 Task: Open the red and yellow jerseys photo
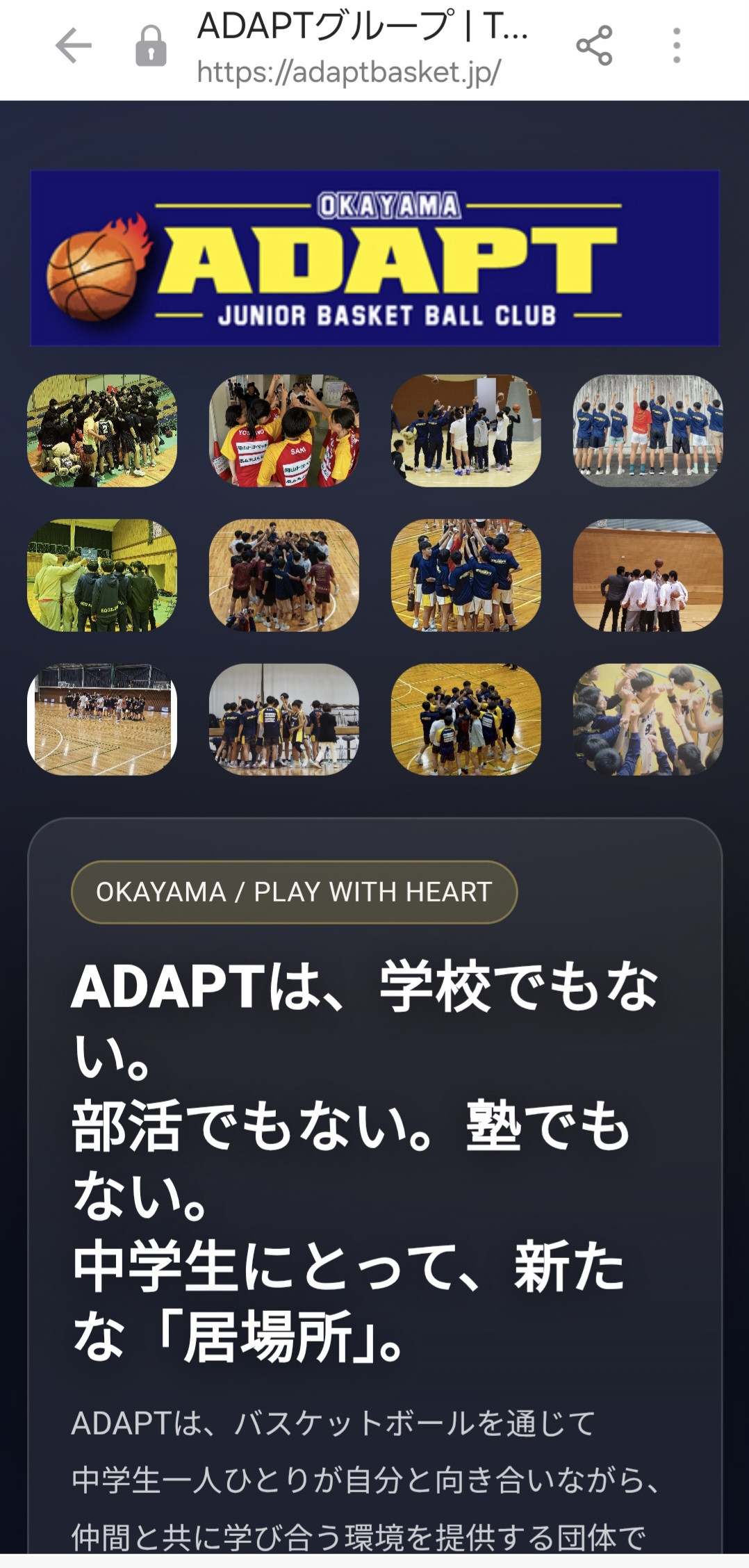[x=284, y=431]
